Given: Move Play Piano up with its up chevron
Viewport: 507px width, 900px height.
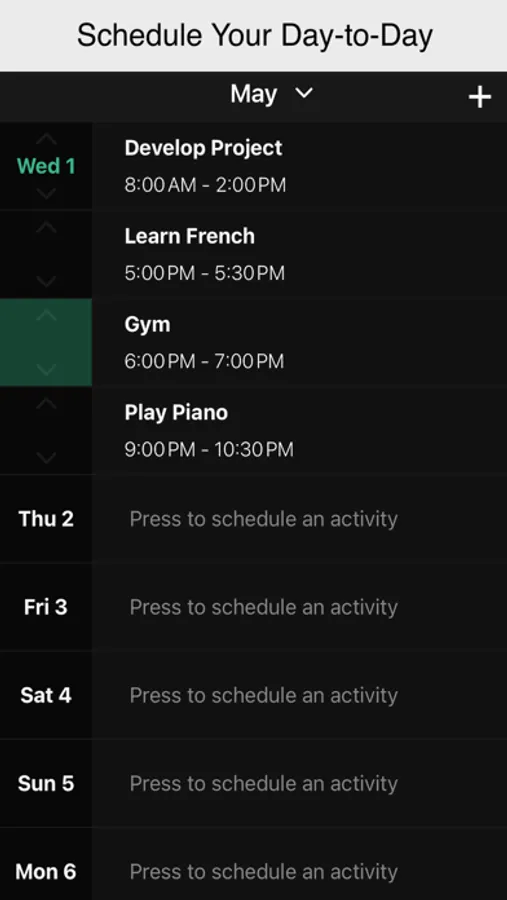Looking at the screenshot, I should point(47,404).
